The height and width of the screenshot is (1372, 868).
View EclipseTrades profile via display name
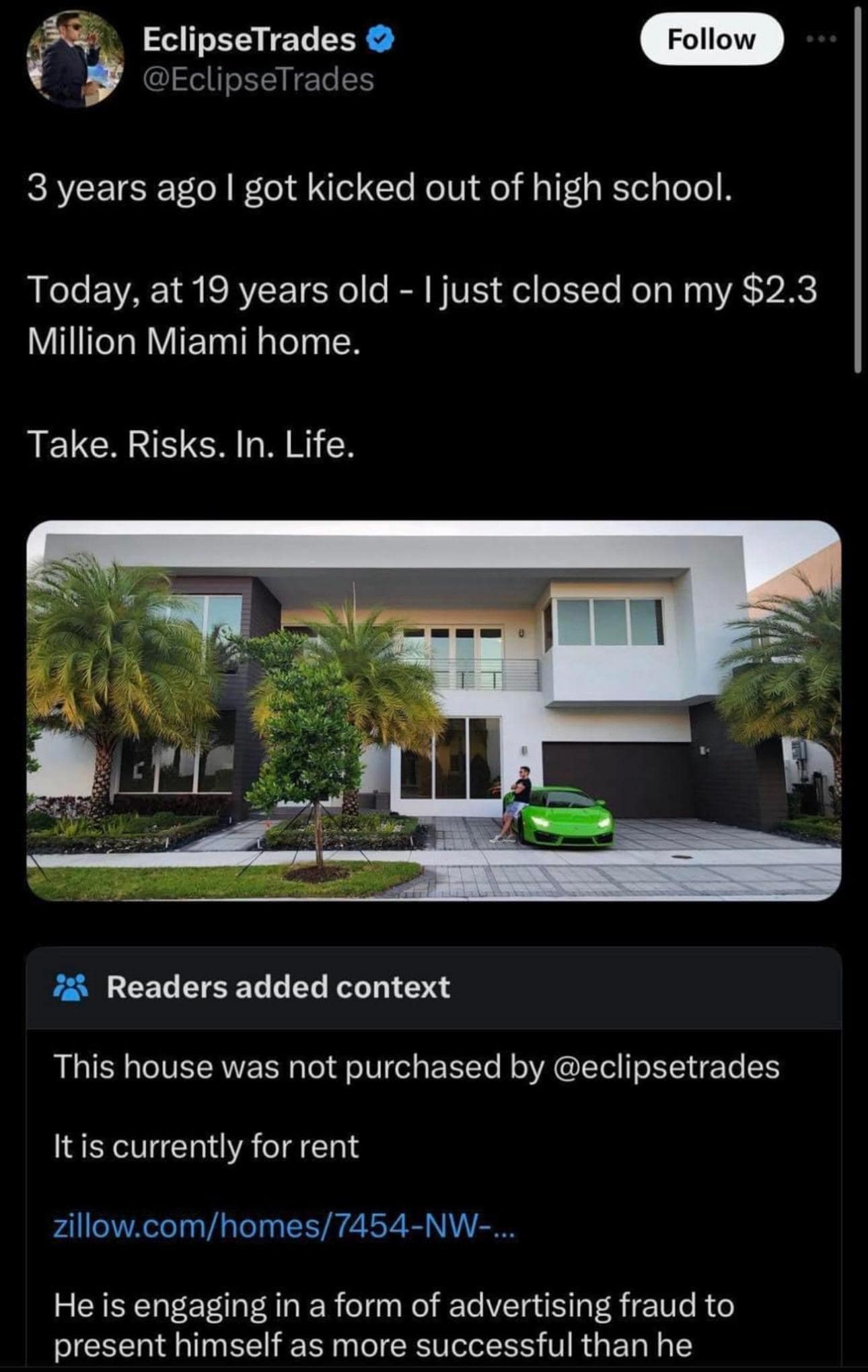249,40
